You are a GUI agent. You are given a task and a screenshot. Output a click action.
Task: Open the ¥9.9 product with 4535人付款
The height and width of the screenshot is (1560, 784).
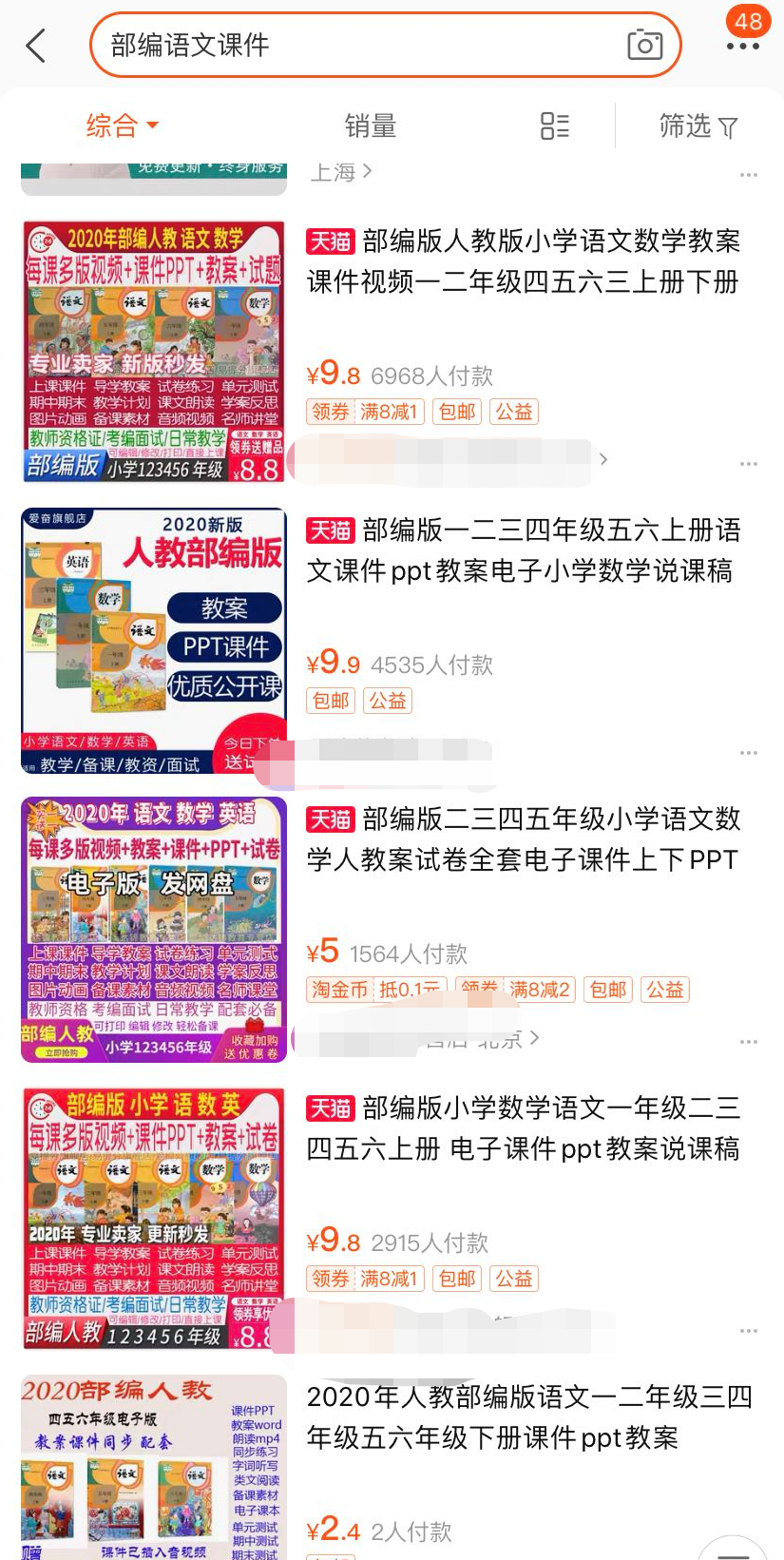tap(523, 550)
